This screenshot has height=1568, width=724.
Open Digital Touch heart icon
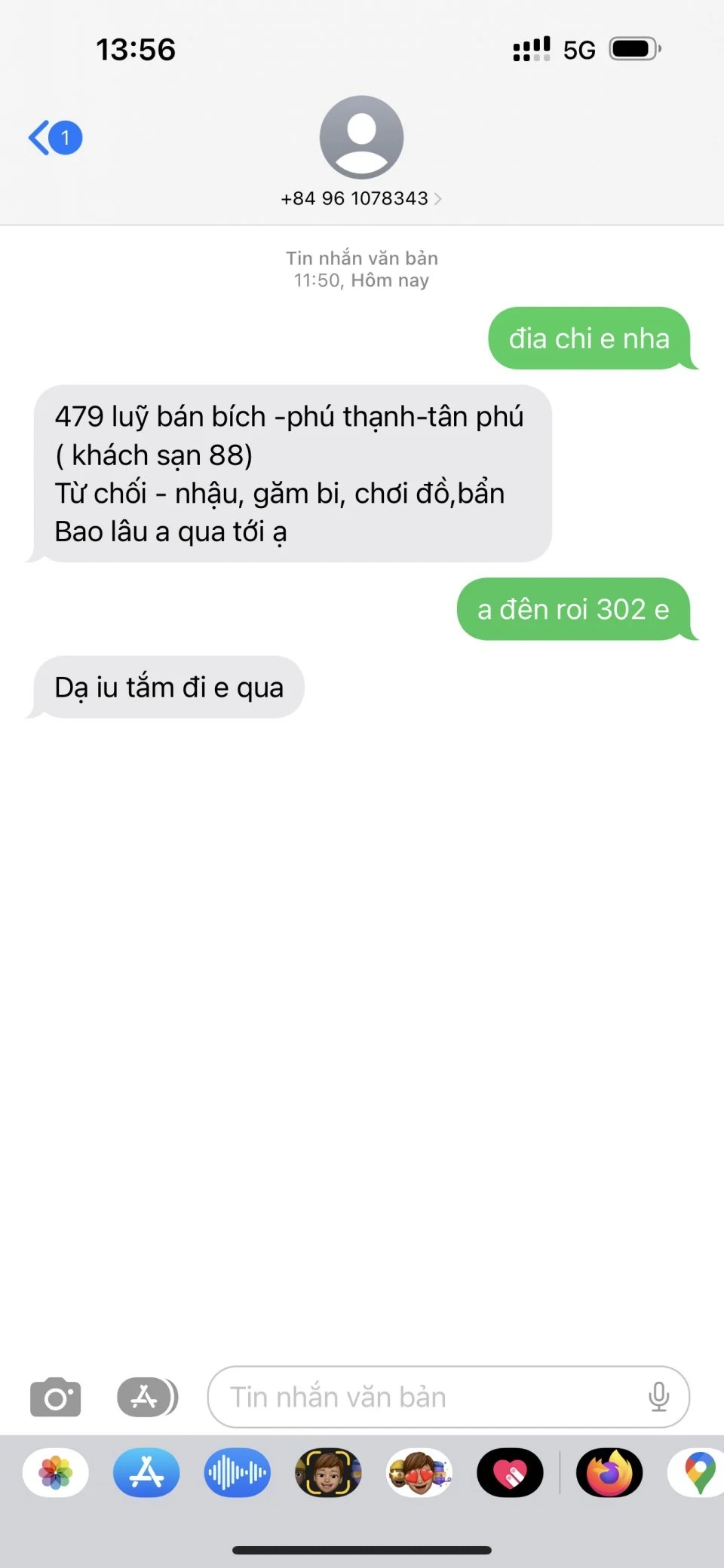[x=510, y=1472]
